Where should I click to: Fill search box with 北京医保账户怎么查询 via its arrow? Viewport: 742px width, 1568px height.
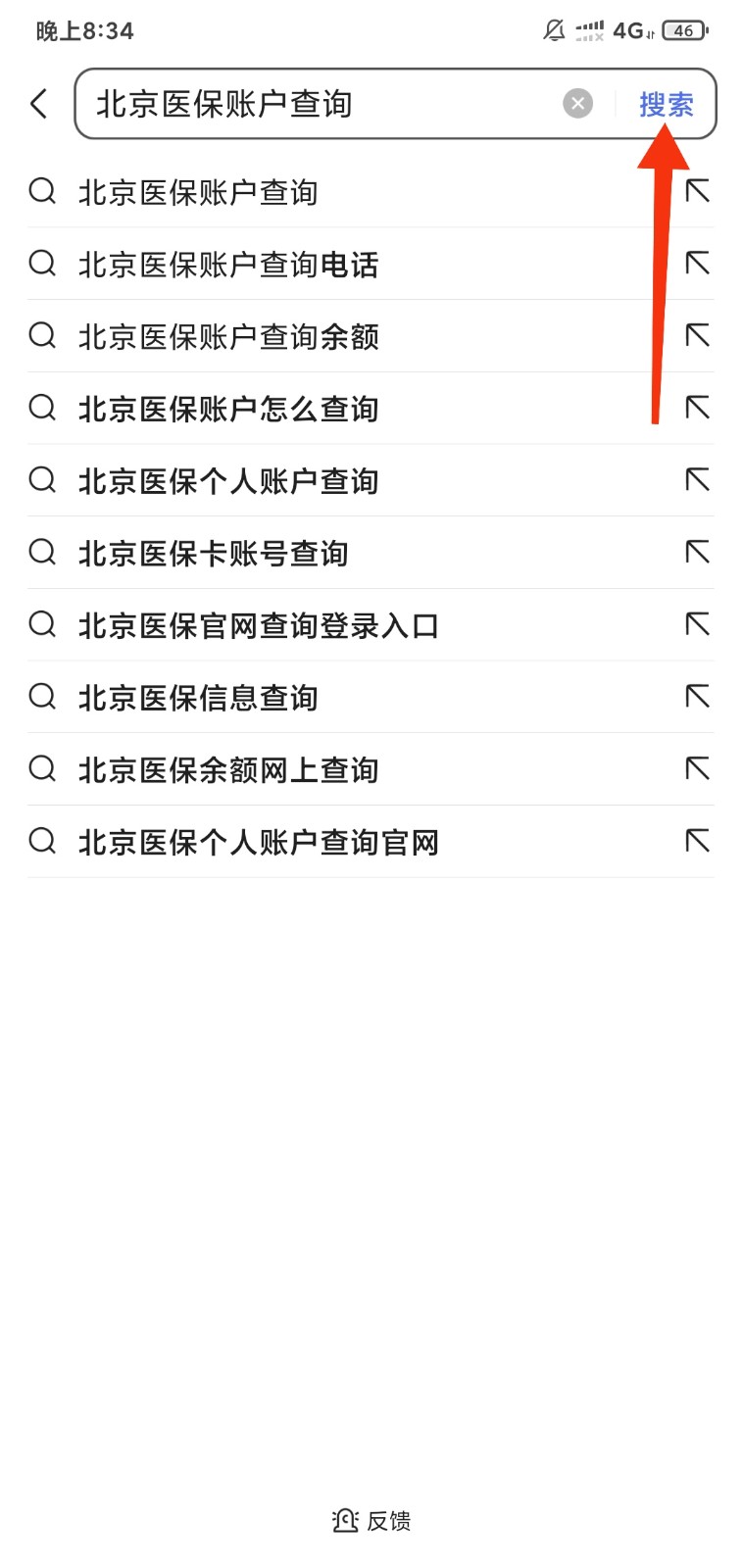coord(698,408)
